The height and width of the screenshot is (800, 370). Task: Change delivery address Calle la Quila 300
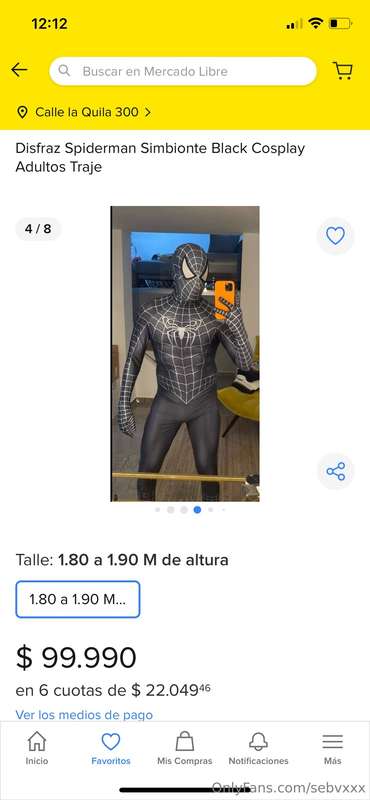click(84, 112)
